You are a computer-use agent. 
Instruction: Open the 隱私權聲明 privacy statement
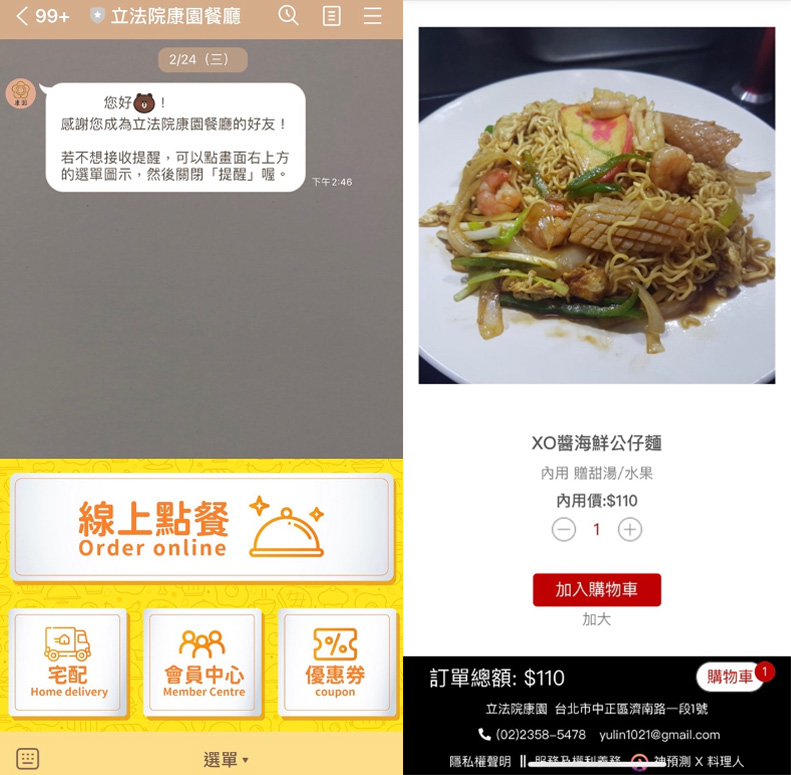click(x=480, y=762)
